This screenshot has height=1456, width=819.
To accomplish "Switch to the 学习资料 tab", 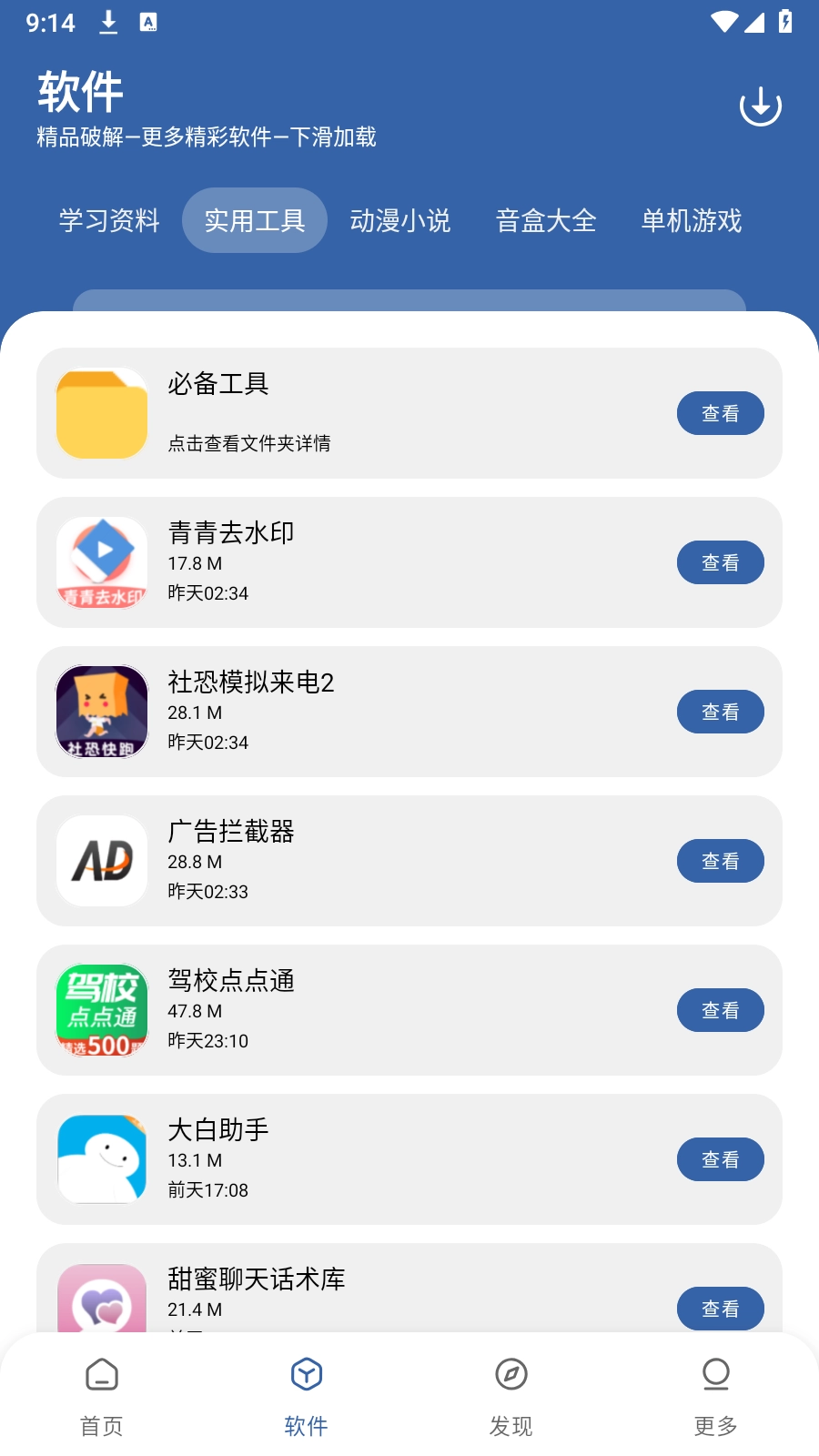I will point(109,220).
